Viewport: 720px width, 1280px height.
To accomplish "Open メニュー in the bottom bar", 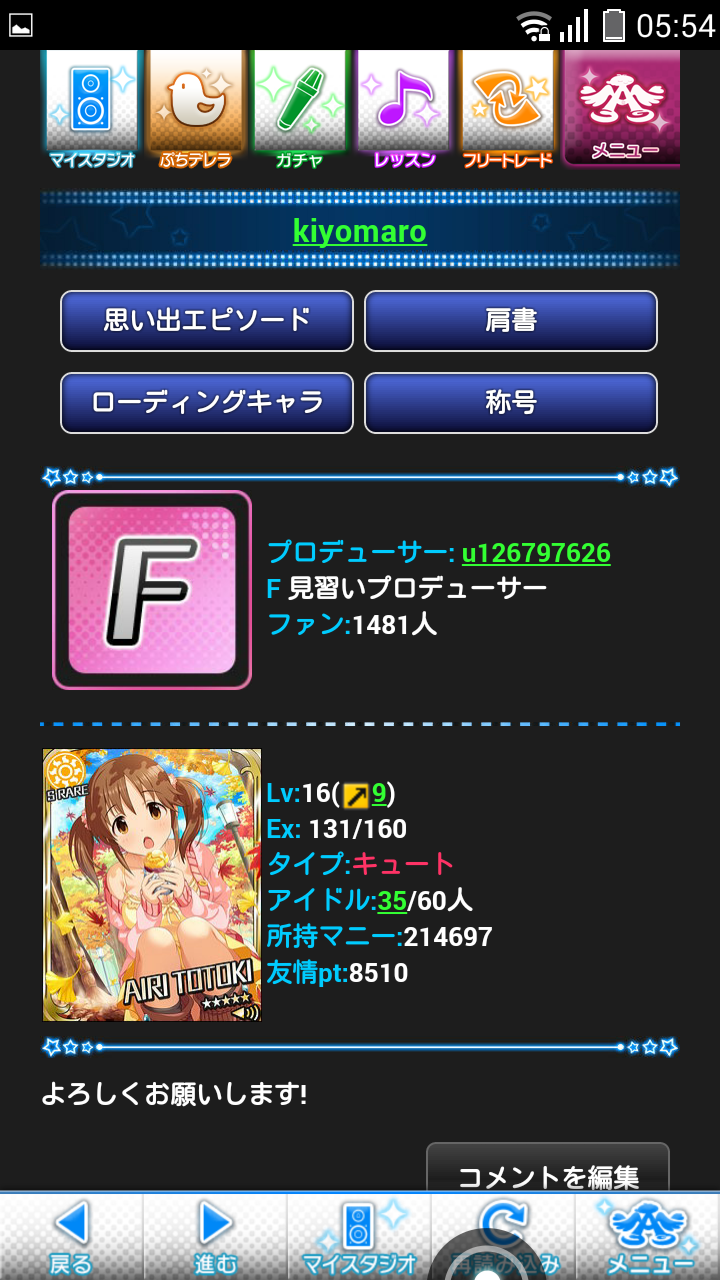I will pyautogui.click(x=650, y=1236).
